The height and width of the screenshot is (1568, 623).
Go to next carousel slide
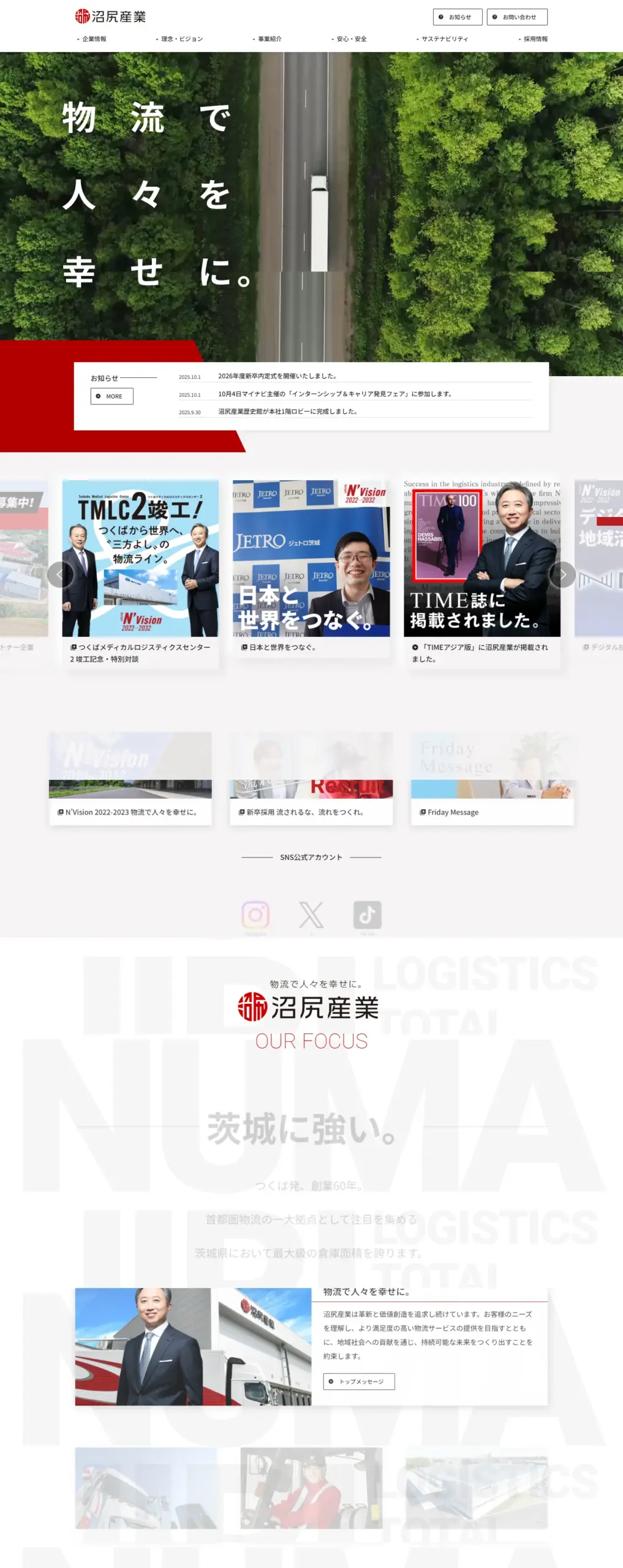(562, 575)
